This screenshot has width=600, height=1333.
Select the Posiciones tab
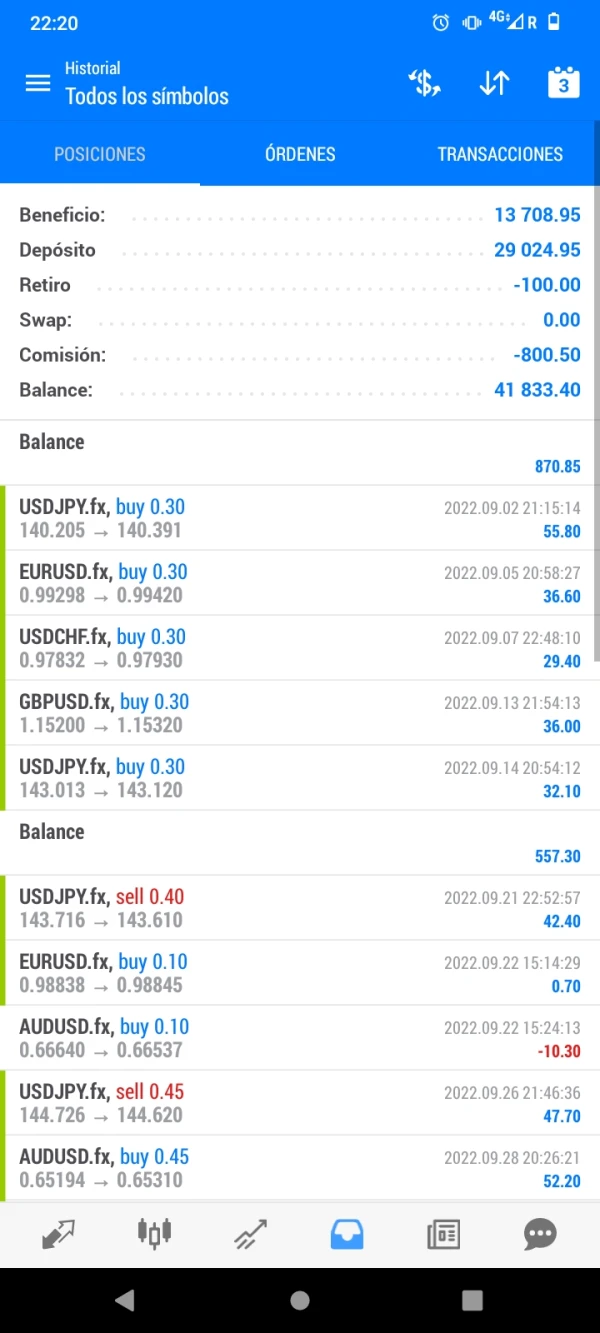(100, 154)
